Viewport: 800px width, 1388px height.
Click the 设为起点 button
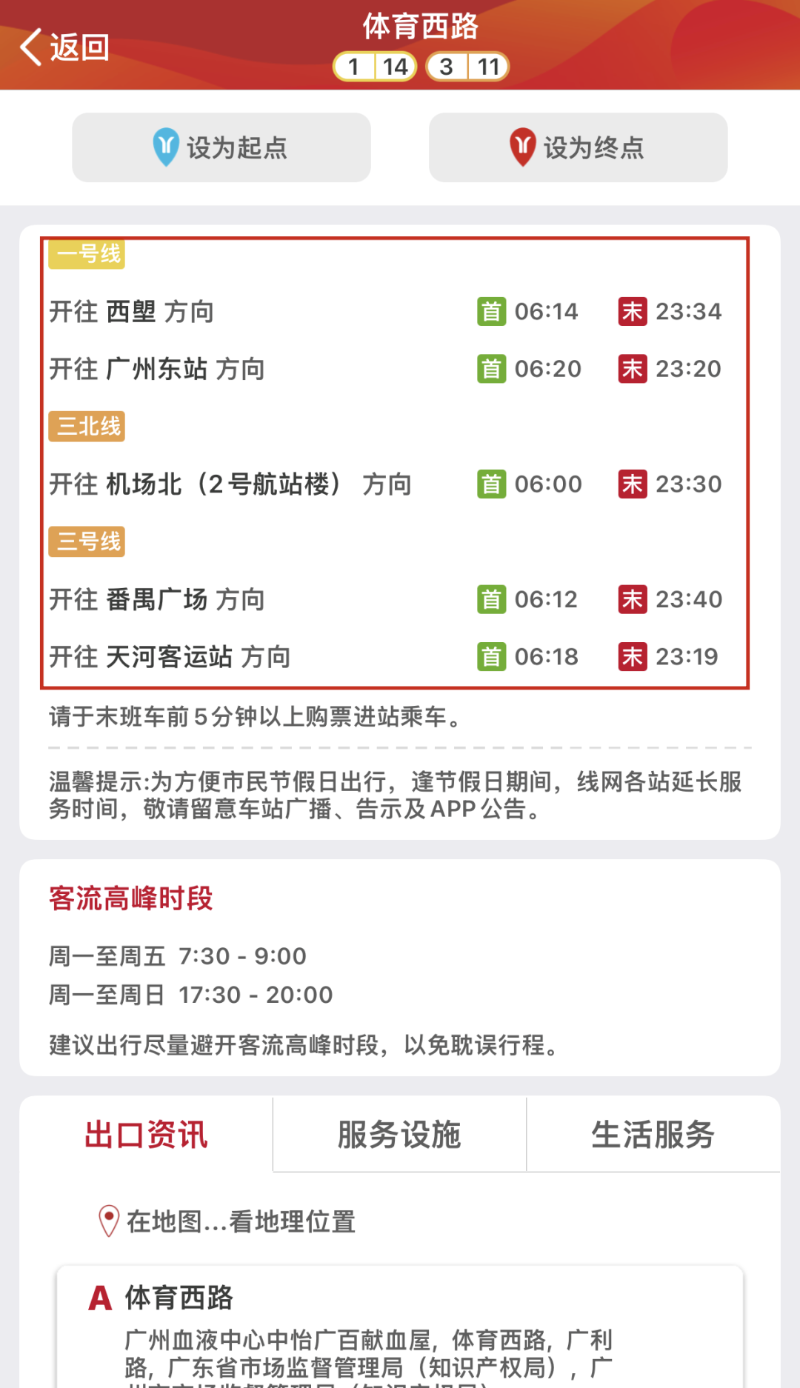coord(221,147)
